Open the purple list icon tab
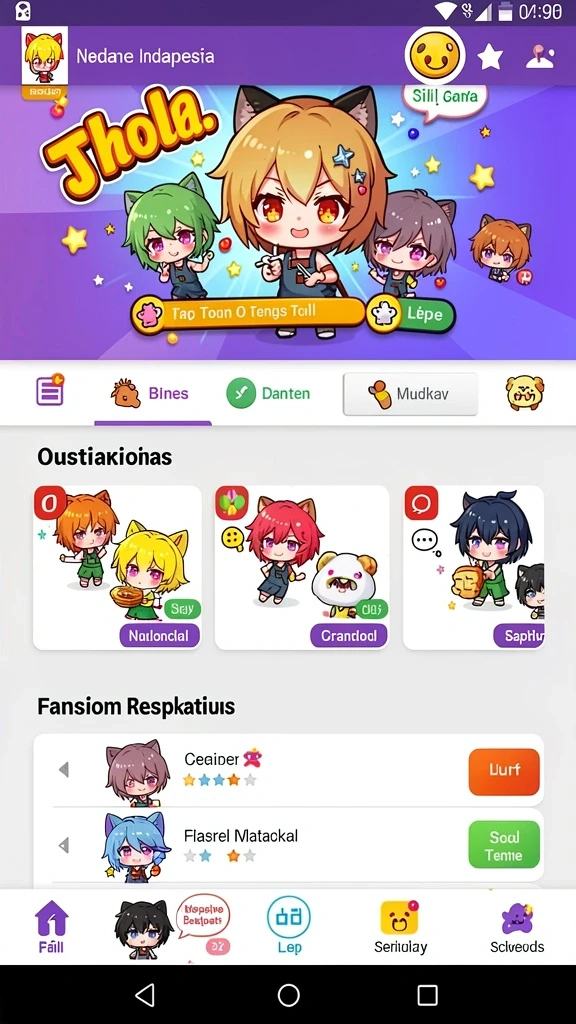The height and width of the screenshot is (1024, 576). (50, 391)
